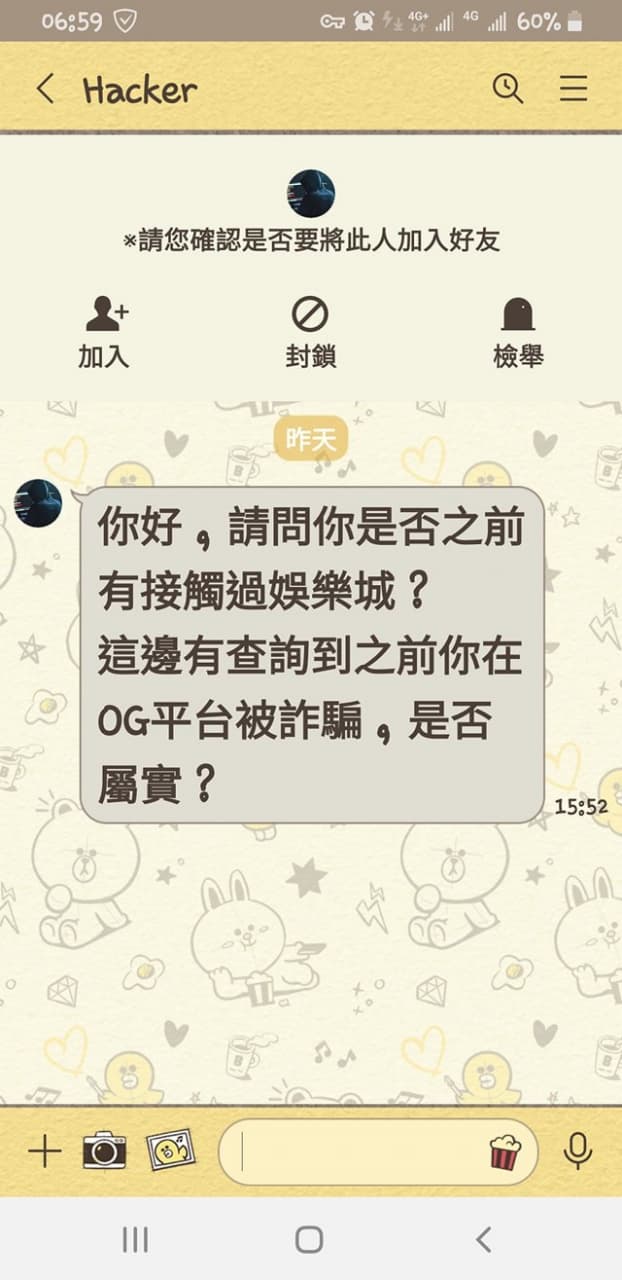Add Hacker as a friend (加入)
622x1280 pixels.
click(105, 333)
